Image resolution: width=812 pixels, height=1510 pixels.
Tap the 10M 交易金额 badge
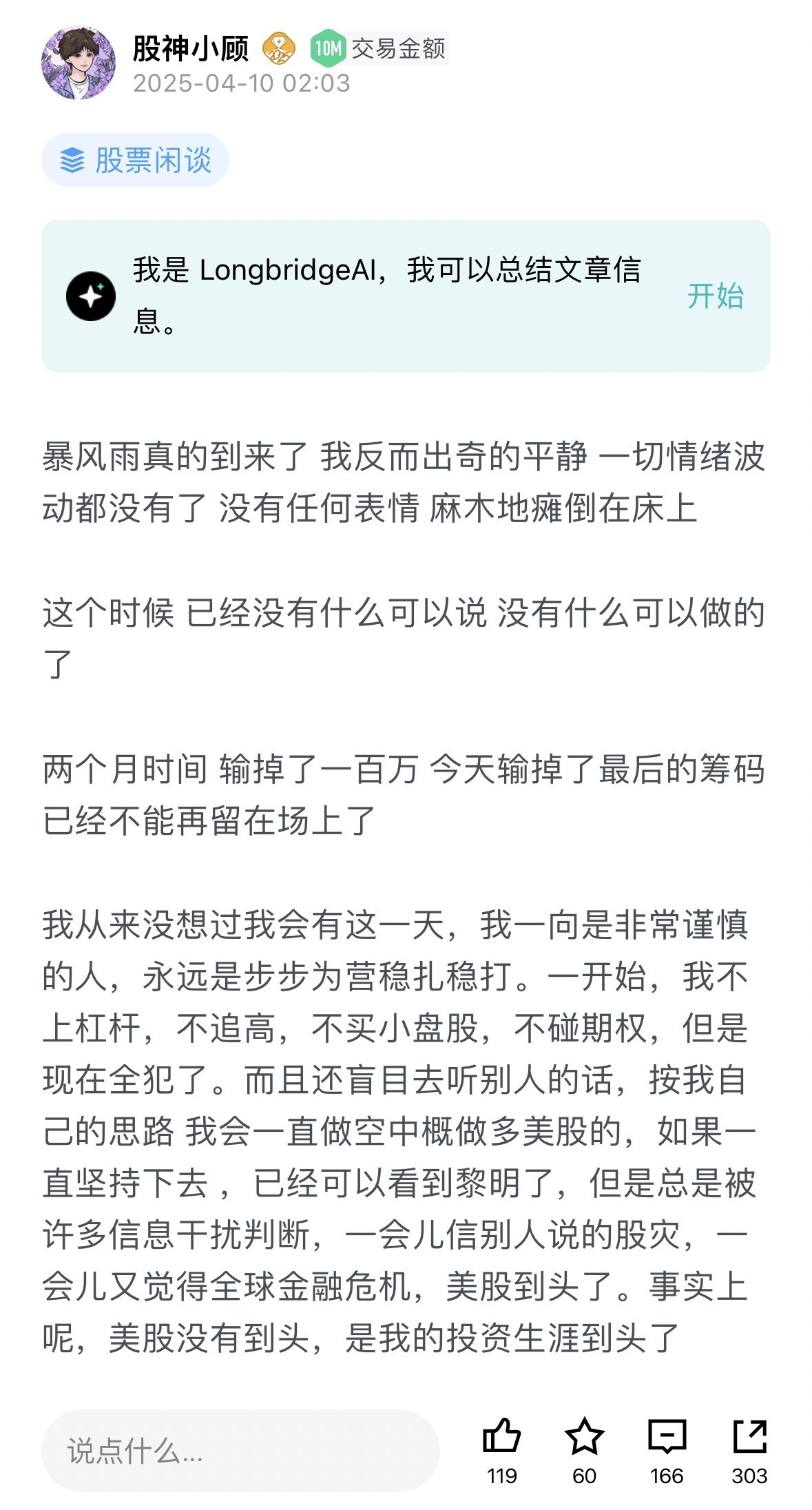click(x=379, y=48)
